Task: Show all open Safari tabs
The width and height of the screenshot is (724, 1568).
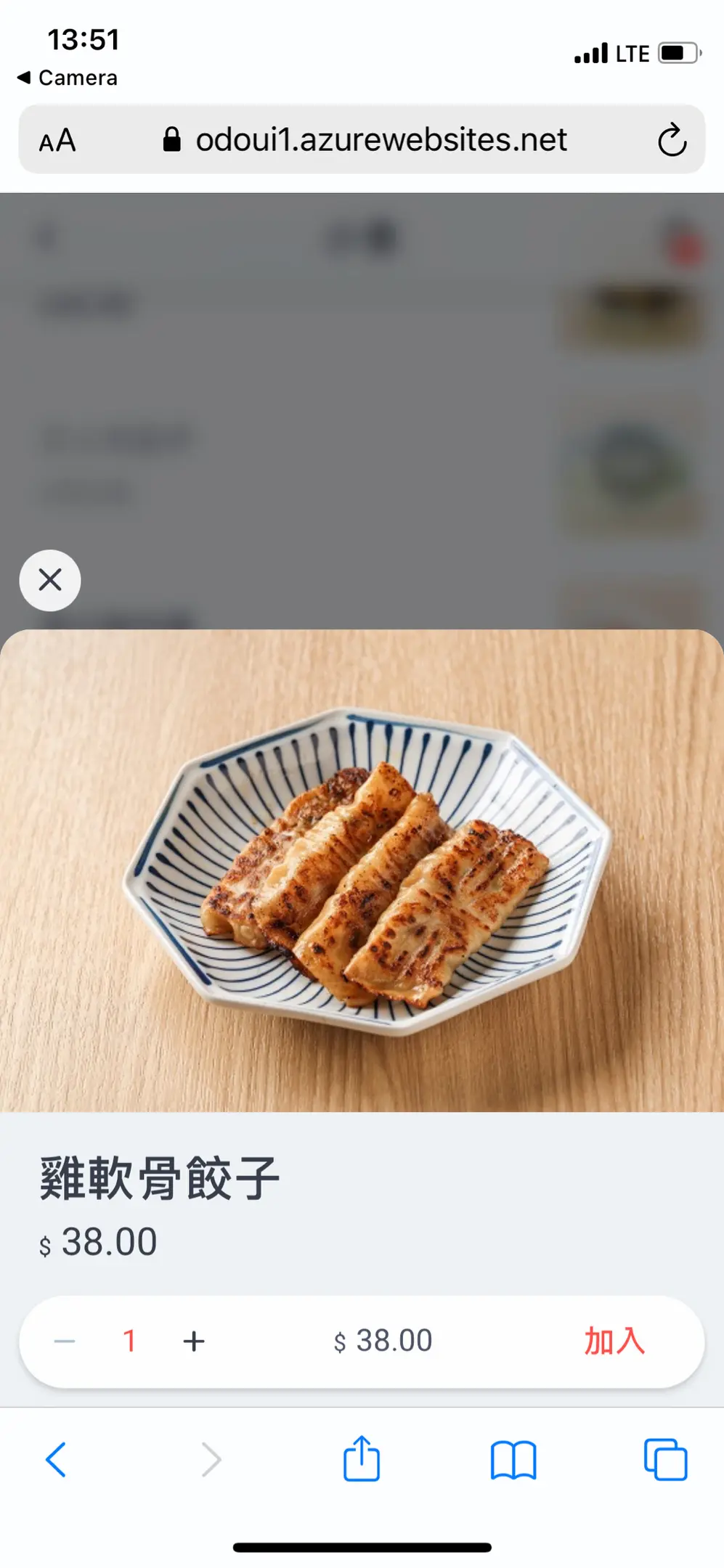Action: 665,1459
